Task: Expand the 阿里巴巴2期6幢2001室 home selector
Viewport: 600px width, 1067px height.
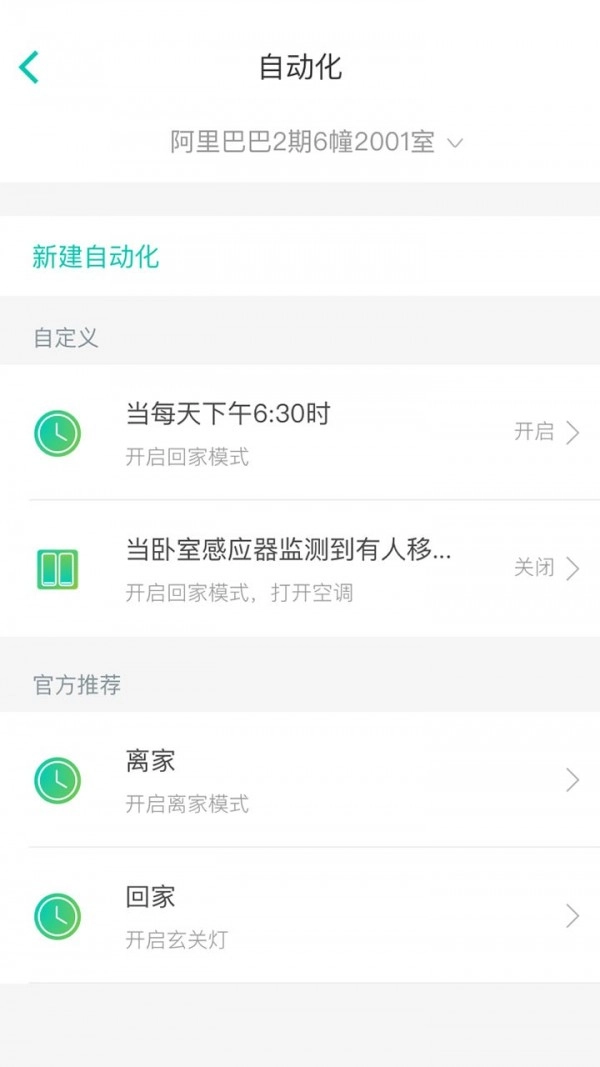Action: 315,143
